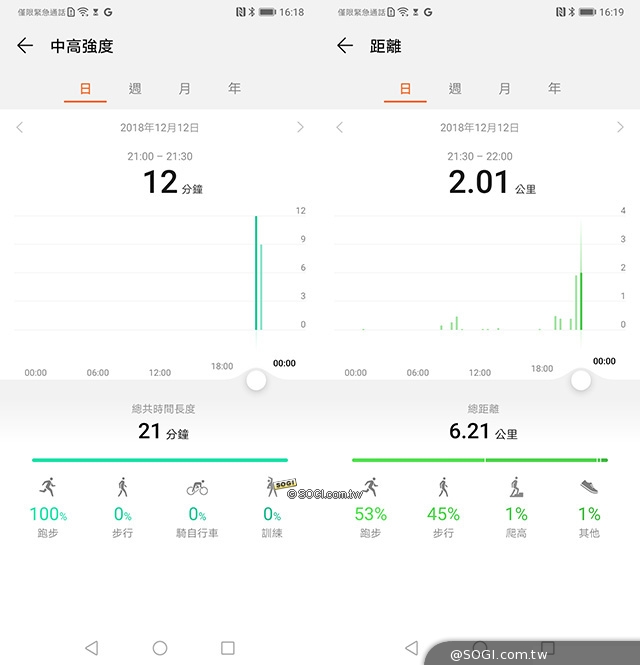This screenshot has width=640, height=665.
Task: Switch to 年 tab on 距離 screen
Action: (554, 89)
